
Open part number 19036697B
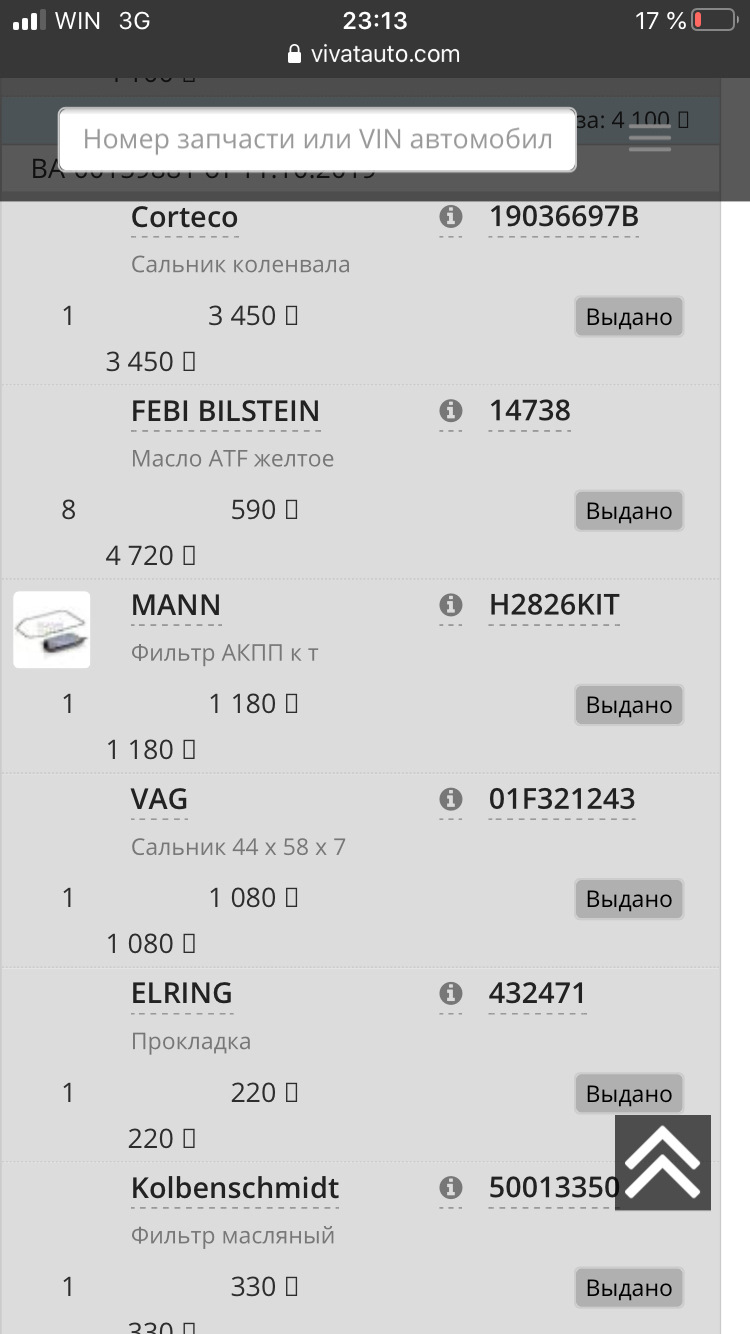(563, 217)
